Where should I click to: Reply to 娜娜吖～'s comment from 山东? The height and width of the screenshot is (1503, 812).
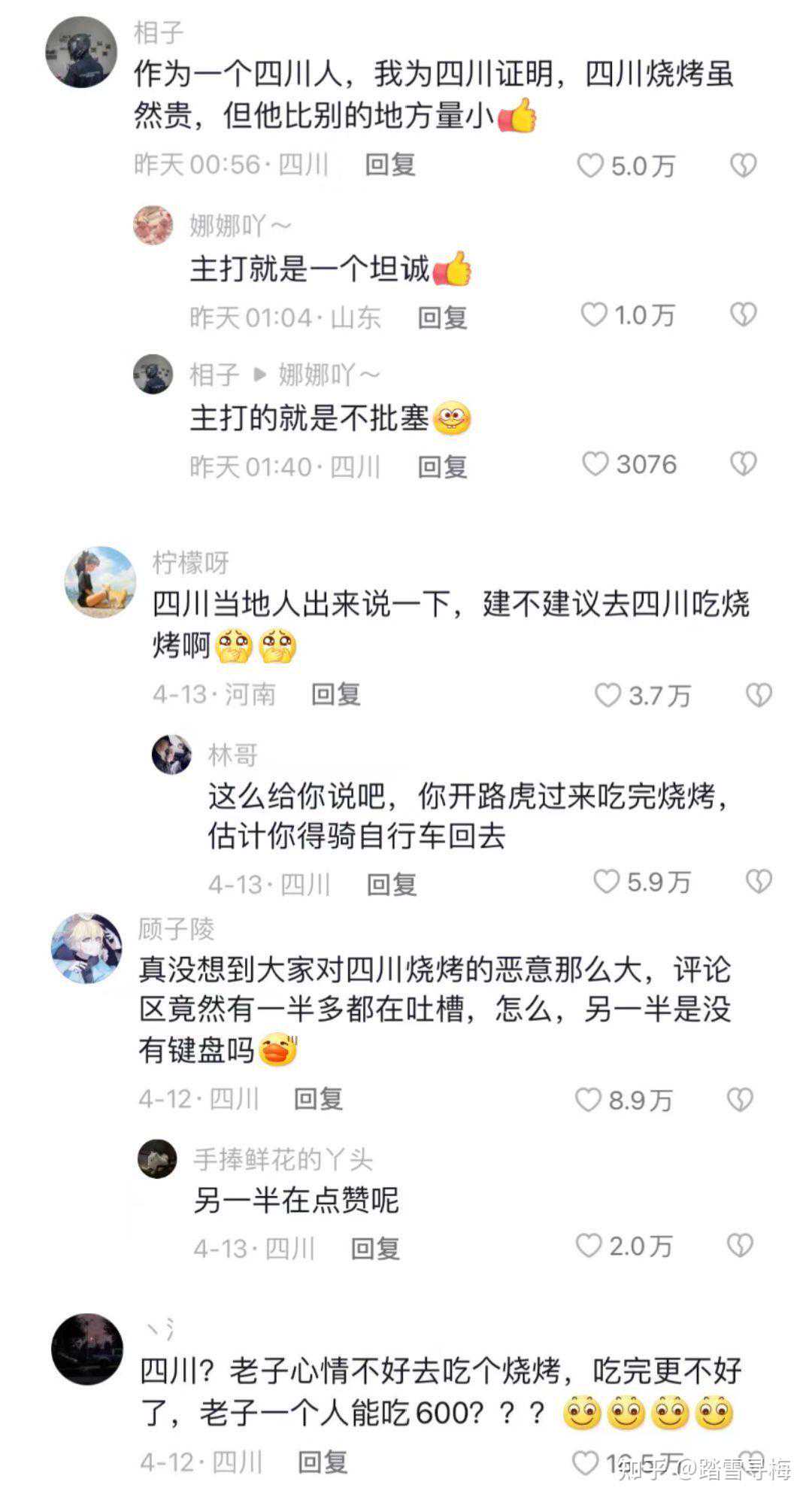(x=443, y=317)
